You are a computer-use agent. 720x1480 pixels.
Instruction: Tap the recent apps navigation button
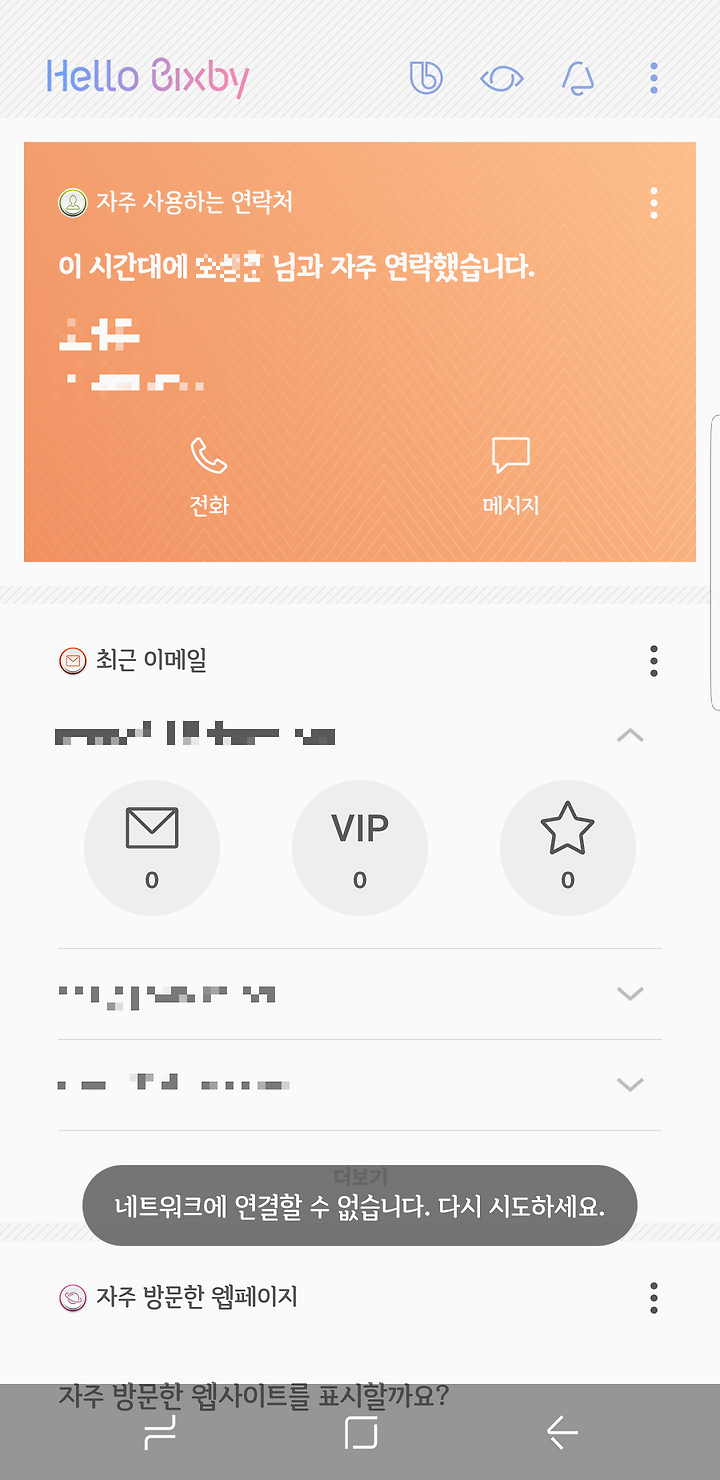tap(160, 1434)
